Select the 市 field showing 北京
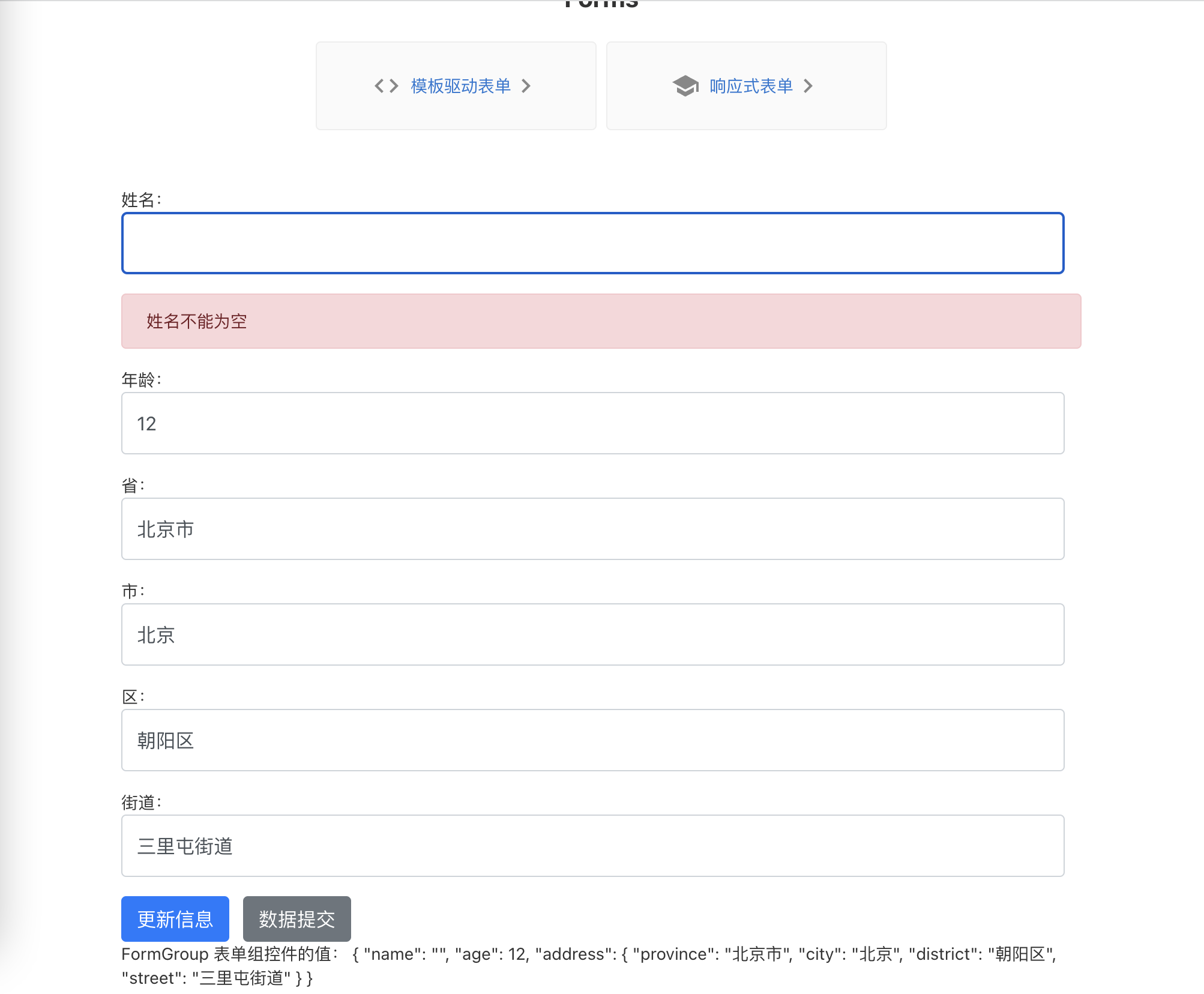This screenshot has width=1204, height=994. (592, 634)
